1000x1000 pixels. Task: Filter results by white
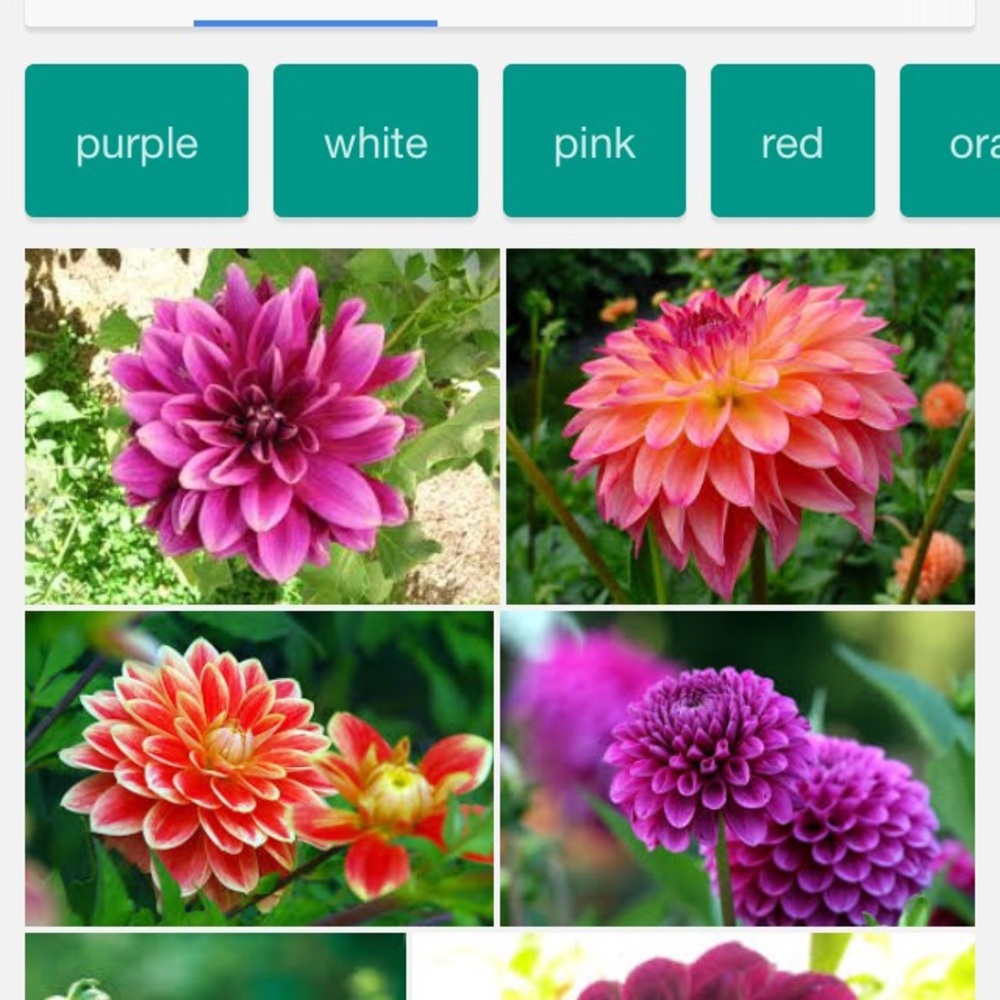point(375,141)
